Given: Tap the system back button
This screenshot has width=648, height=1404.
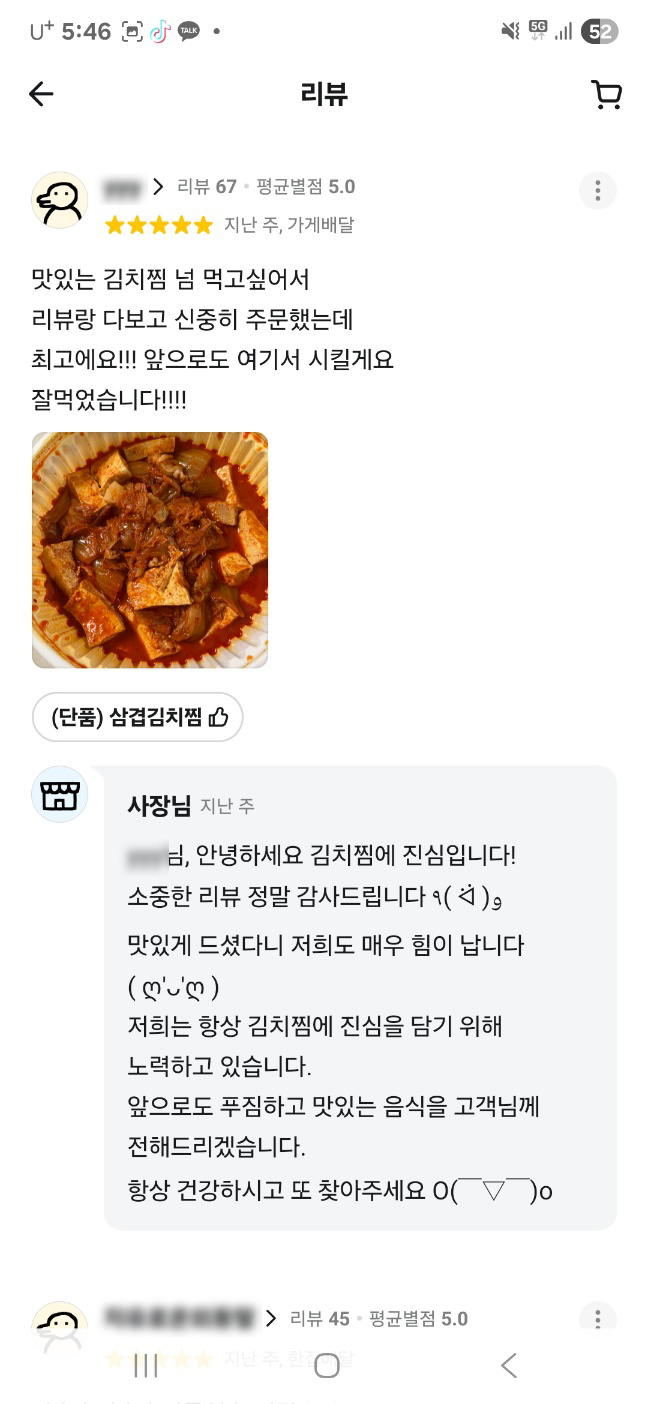Looking at the screenshot, I should click(x=508, y=1365).
